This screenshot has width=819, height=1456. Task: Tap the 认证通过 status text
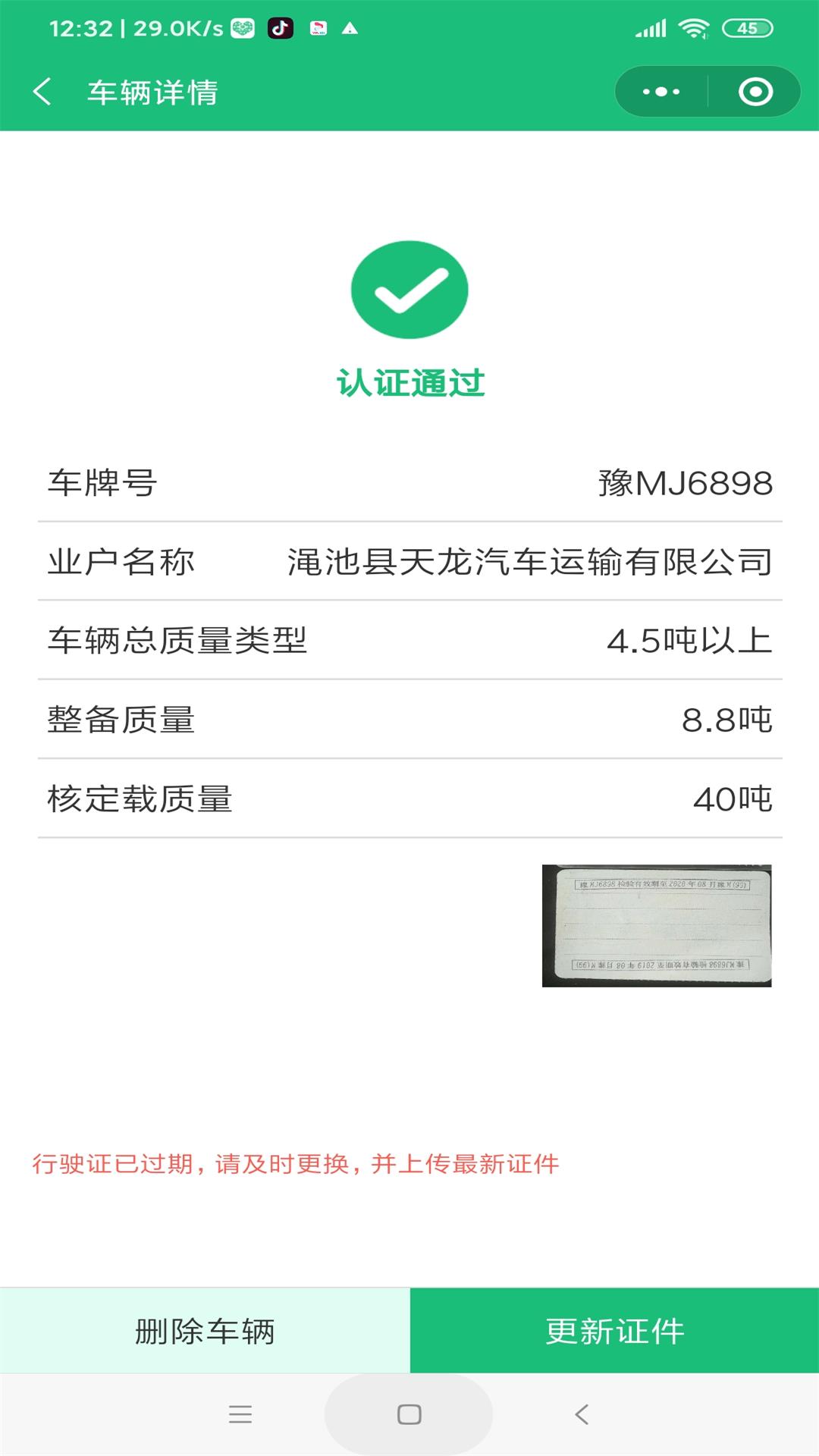click(409, 382)
